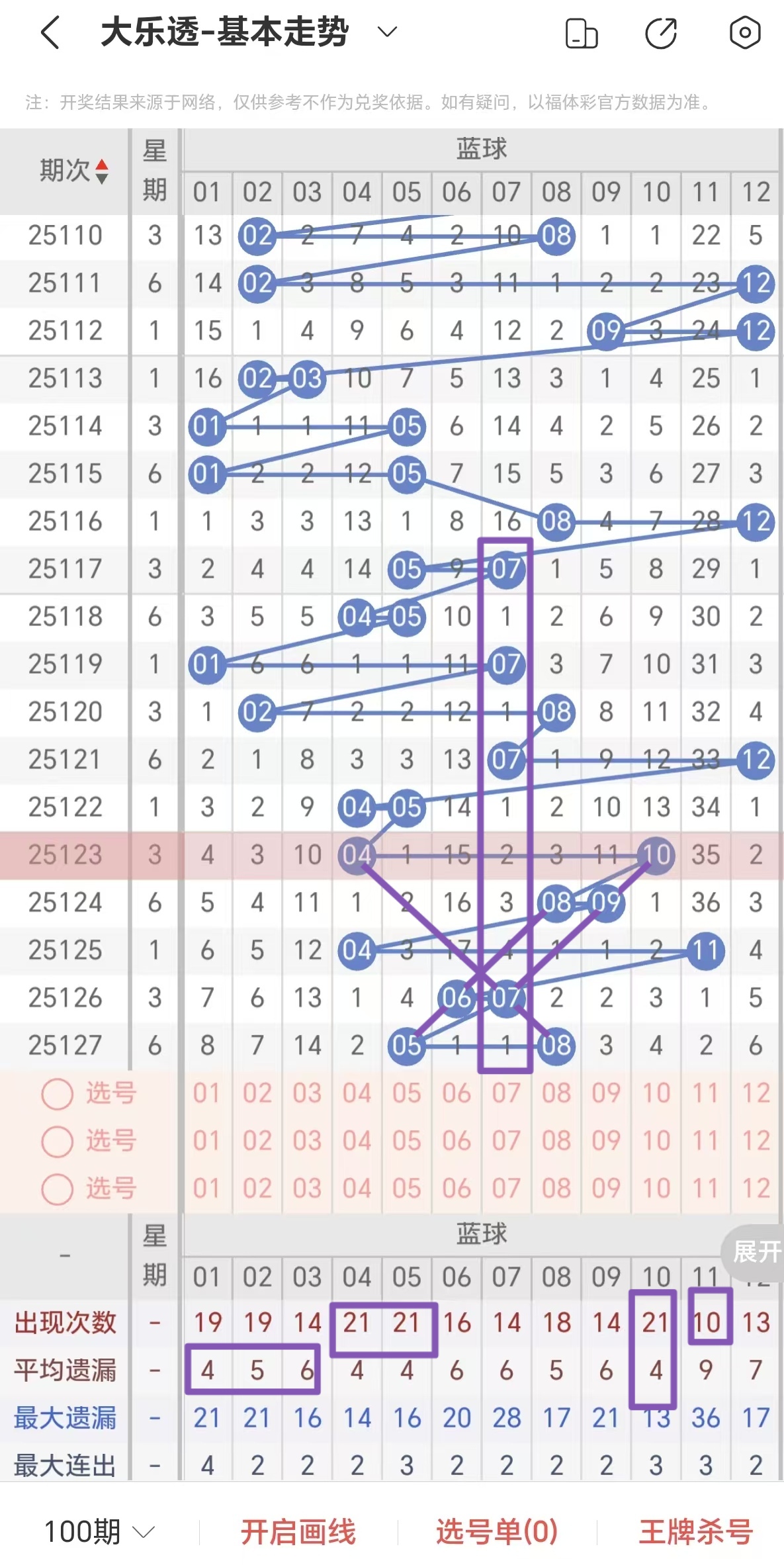Pick number 07 in the first 选号 row

point(506,1093)
